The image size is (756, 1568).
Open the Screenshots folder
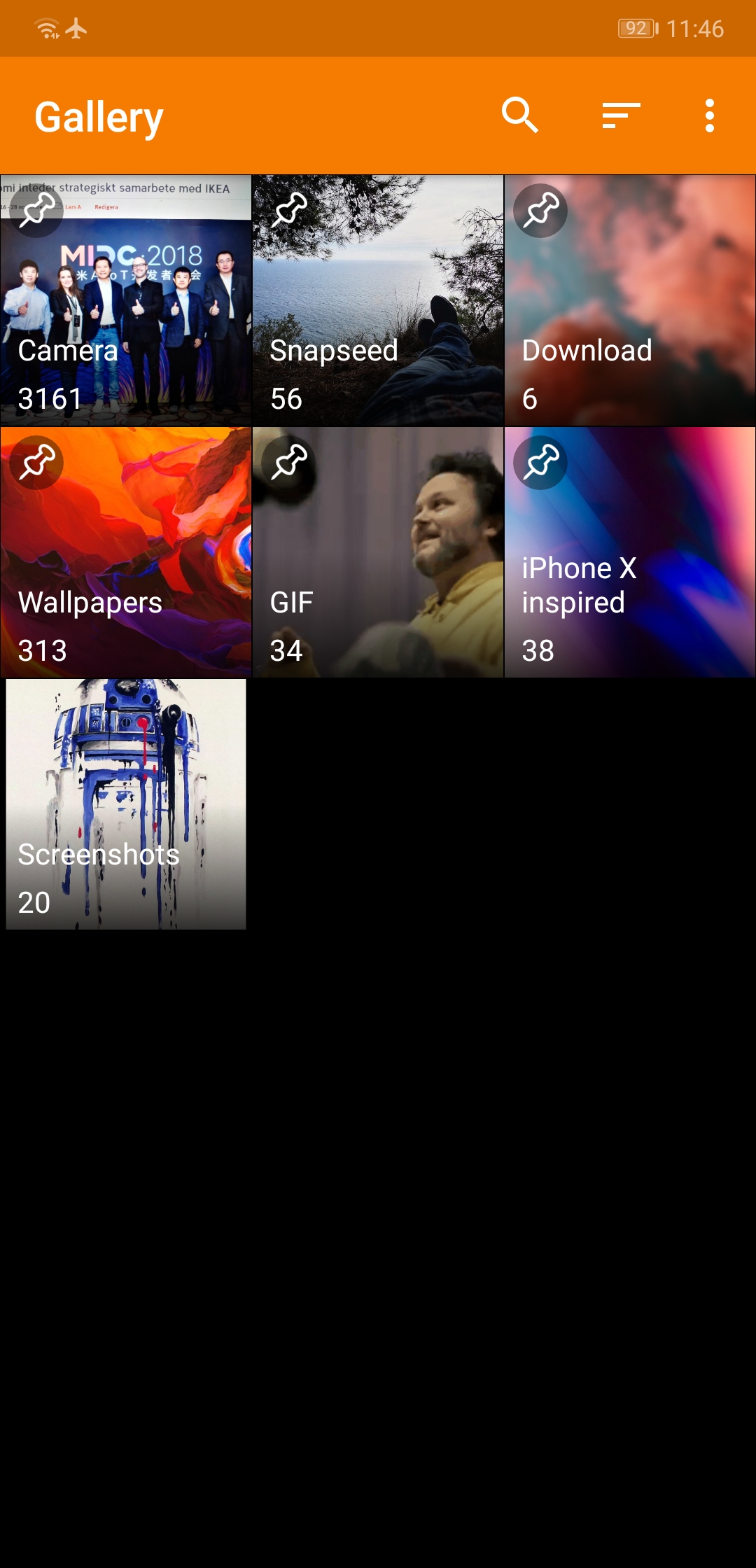tap(126, 804)
